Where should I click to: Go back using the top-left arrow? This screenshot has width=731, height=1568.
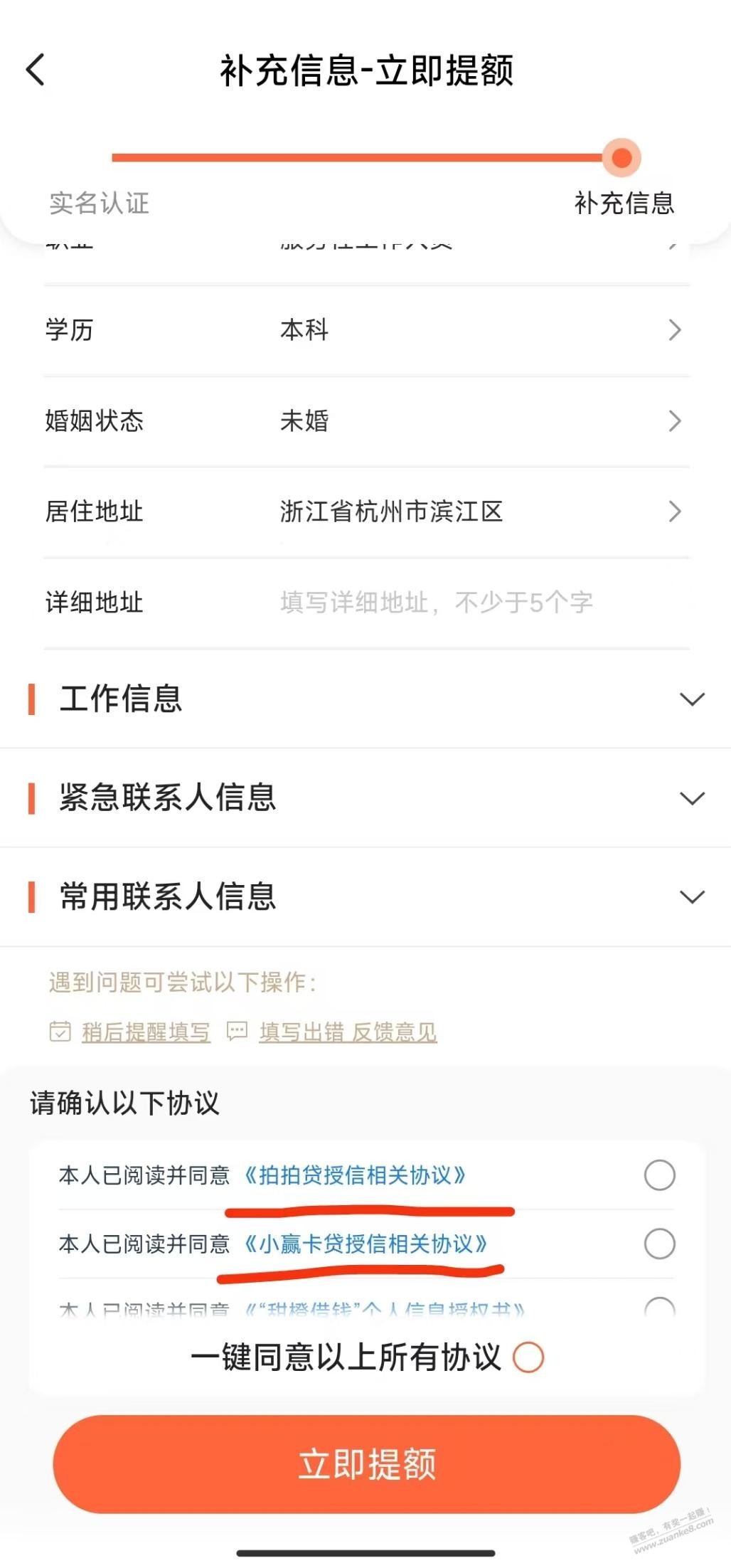coord(36,70)
